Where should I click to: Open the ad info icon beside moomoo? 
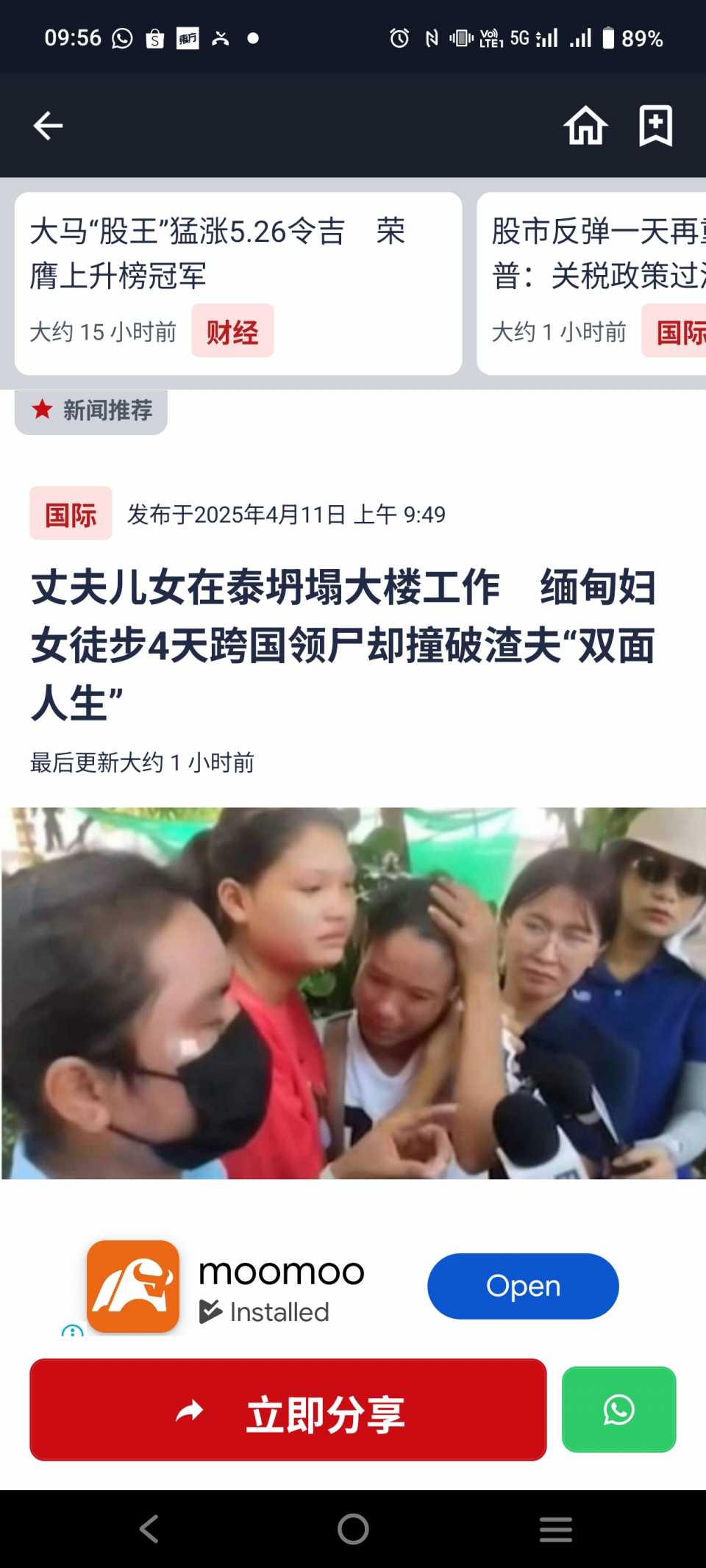coord(72,1331)
